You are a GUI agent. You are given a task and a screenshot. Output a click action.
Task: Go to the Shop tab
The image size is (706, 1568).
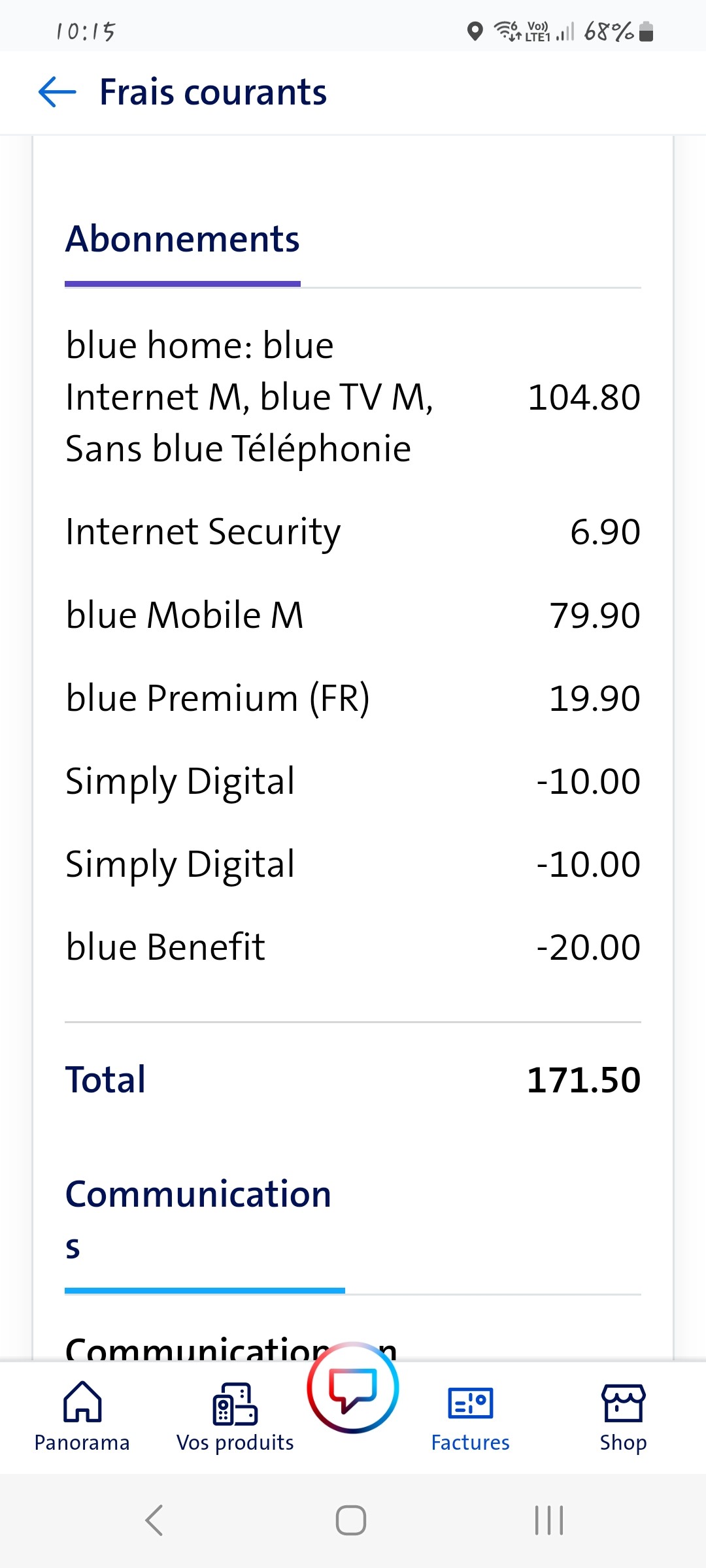point(623,1415)
